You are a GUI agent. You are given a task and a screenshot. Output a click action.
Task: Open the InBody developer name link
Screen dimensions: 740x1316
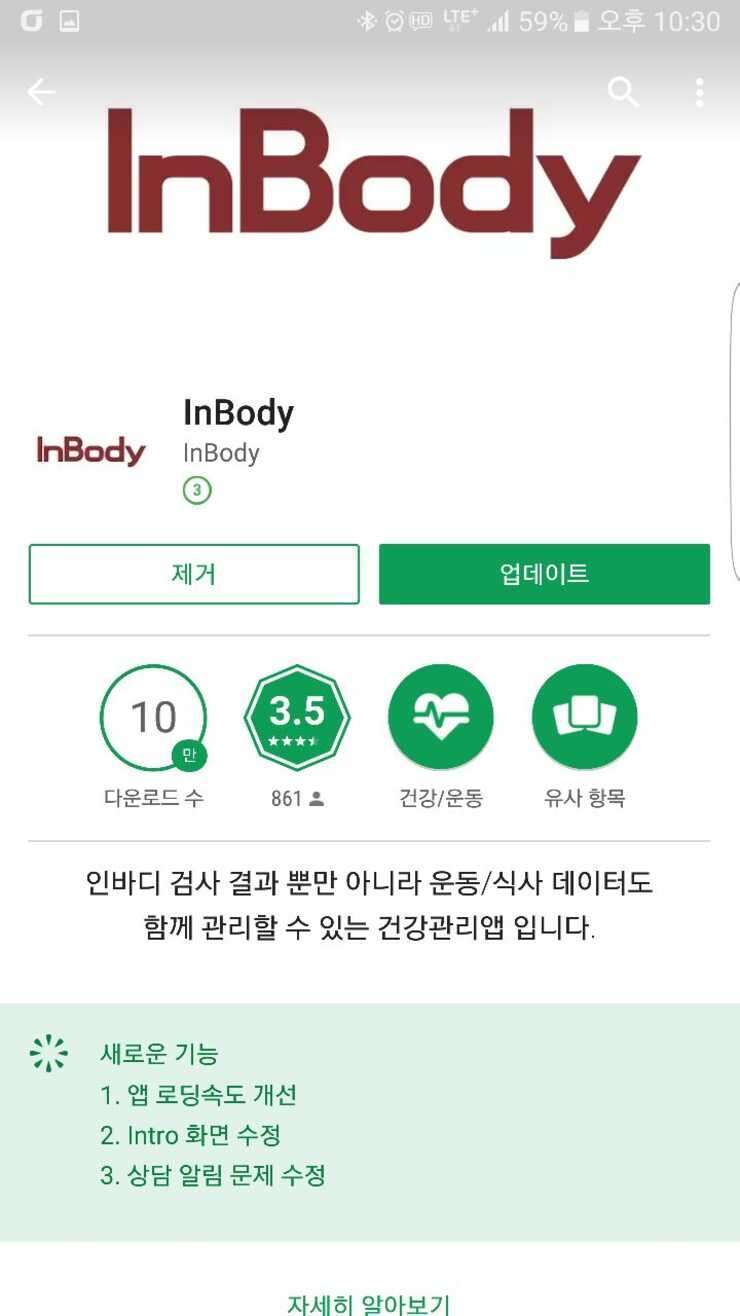pos(221,453)
